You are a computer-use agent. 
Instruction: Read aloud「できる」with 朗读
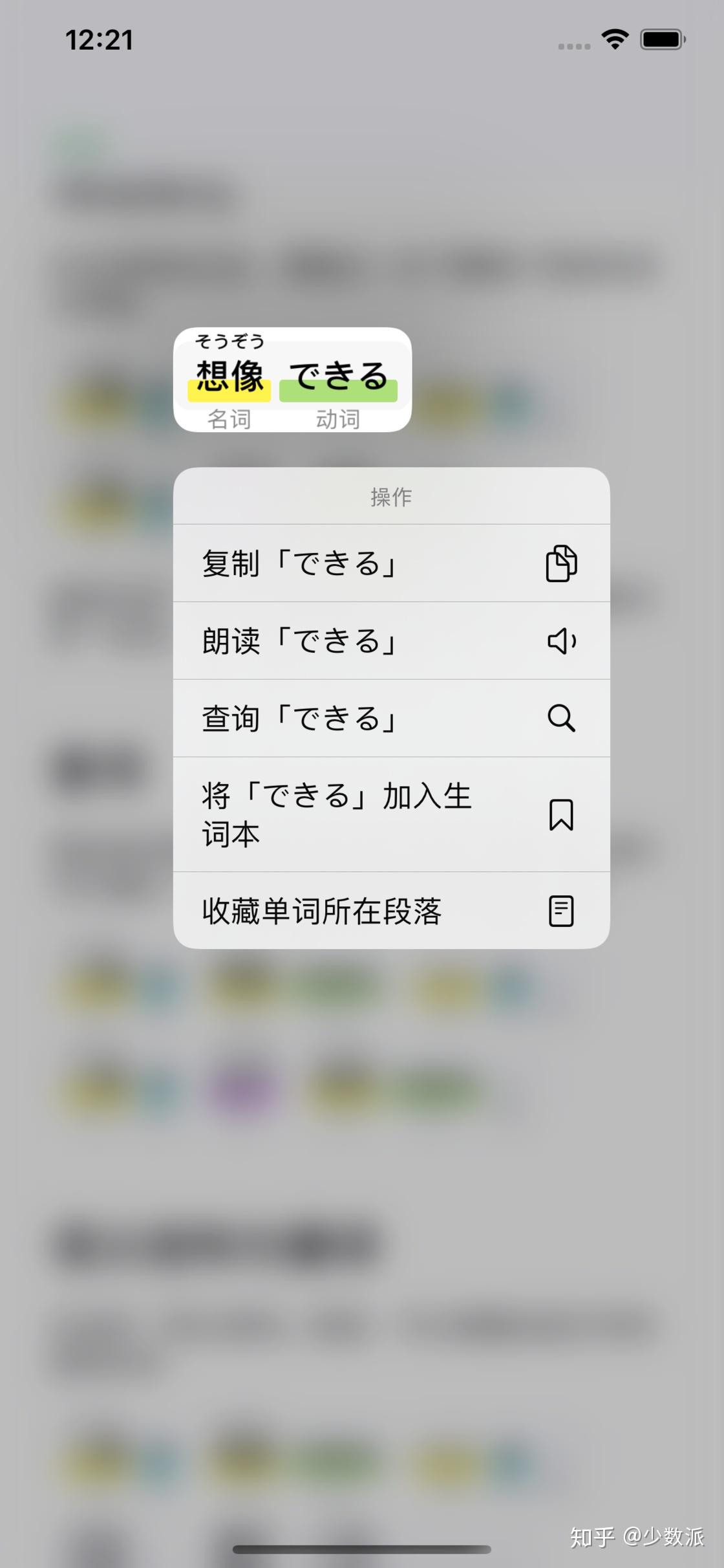pyautogui.click(x=390, y=641)
